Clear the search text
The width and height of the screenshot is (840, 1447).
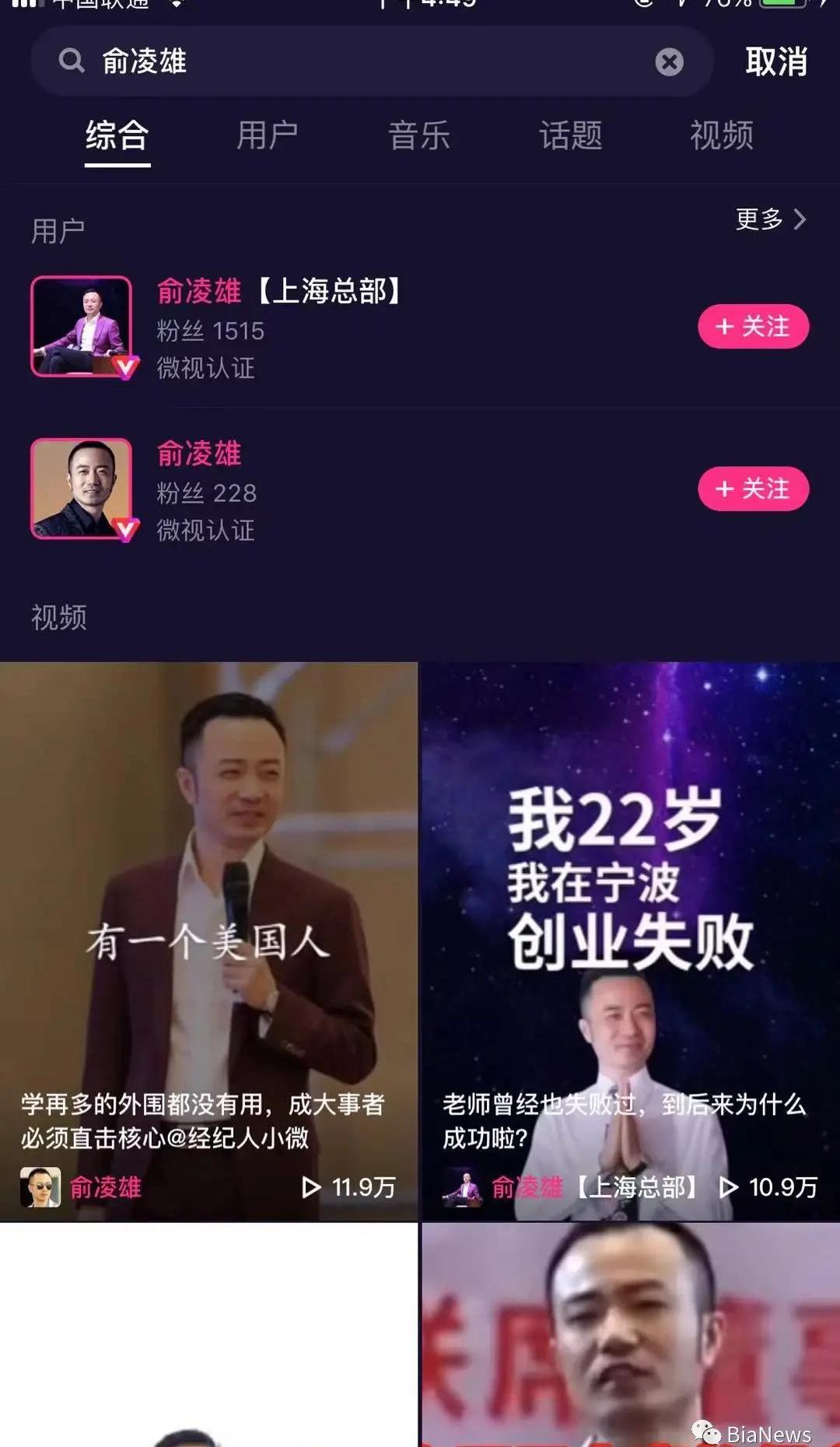669,61
